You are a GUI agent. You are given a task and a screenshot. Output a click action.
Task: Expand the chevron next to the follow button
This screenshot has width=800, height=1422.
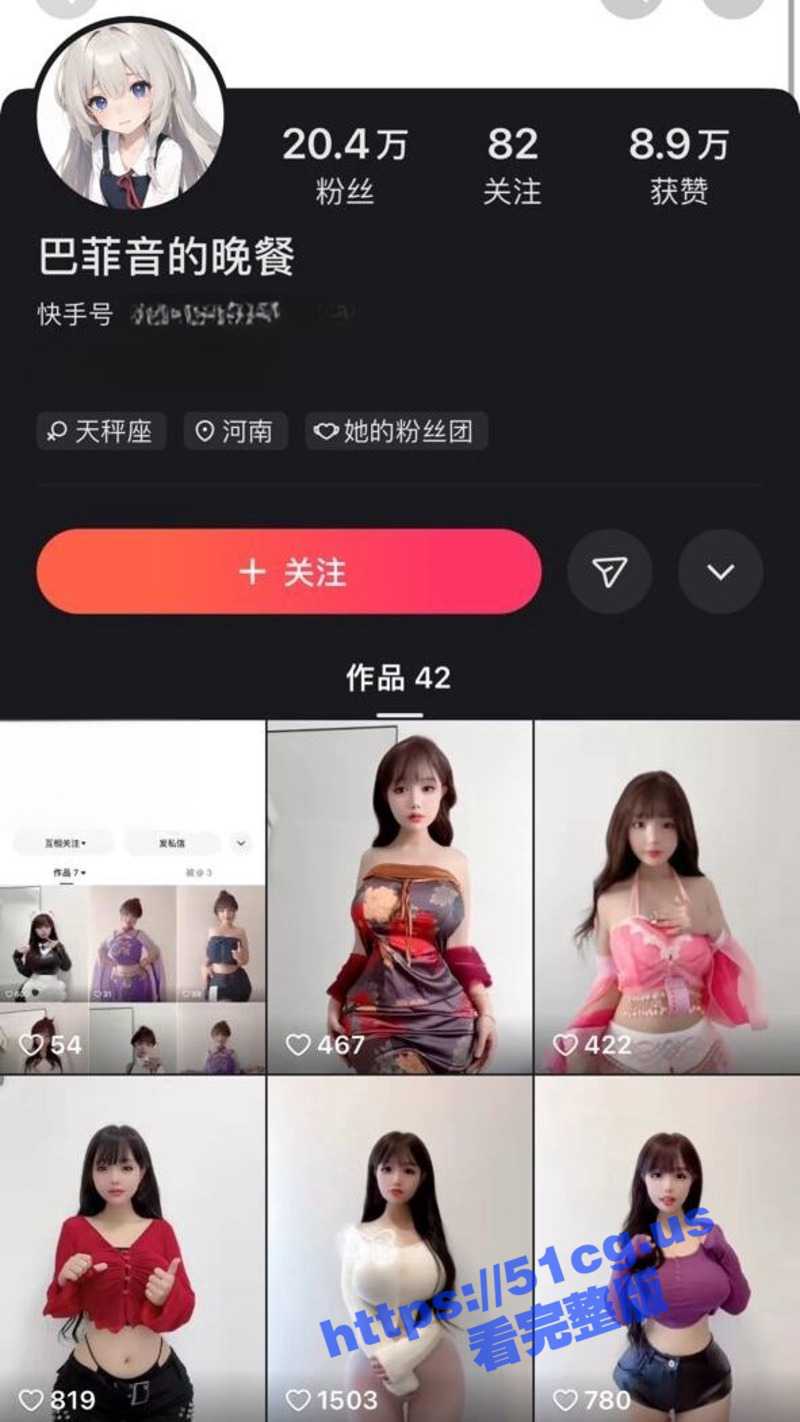click(716, 571)
